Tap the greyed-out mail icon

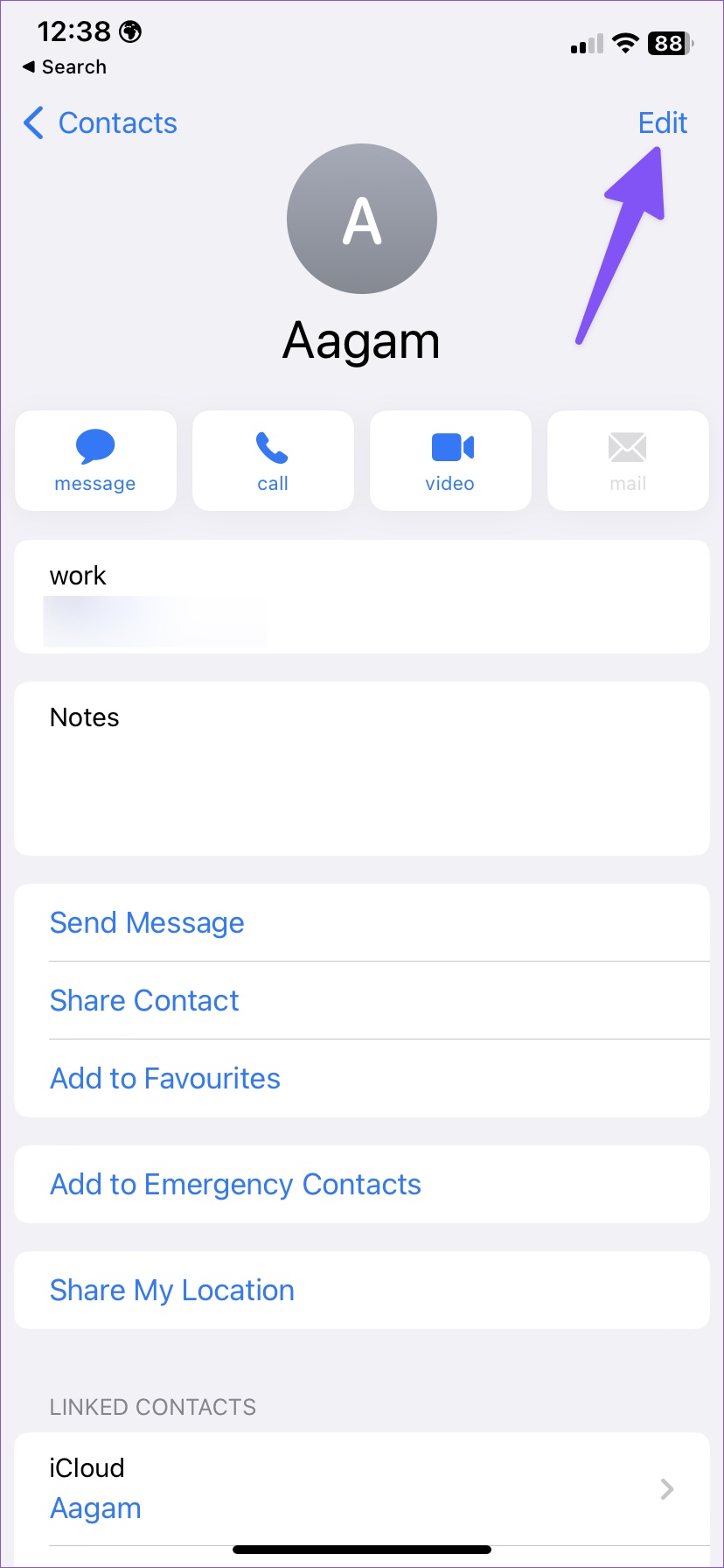(x=628, y=459)
